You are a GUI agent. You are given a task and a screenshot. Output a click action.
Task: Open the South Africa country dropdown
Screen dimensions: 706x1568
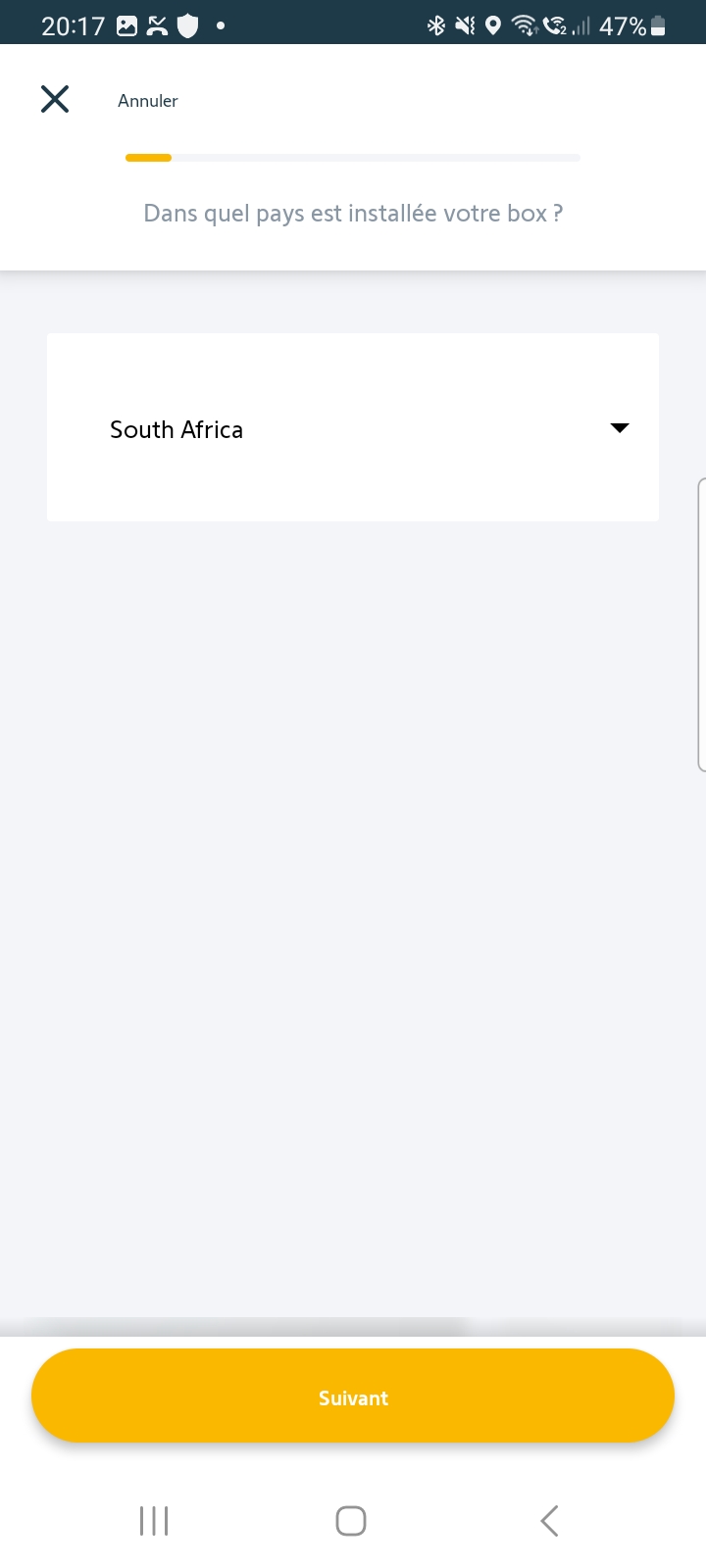(x=353, y=428)
